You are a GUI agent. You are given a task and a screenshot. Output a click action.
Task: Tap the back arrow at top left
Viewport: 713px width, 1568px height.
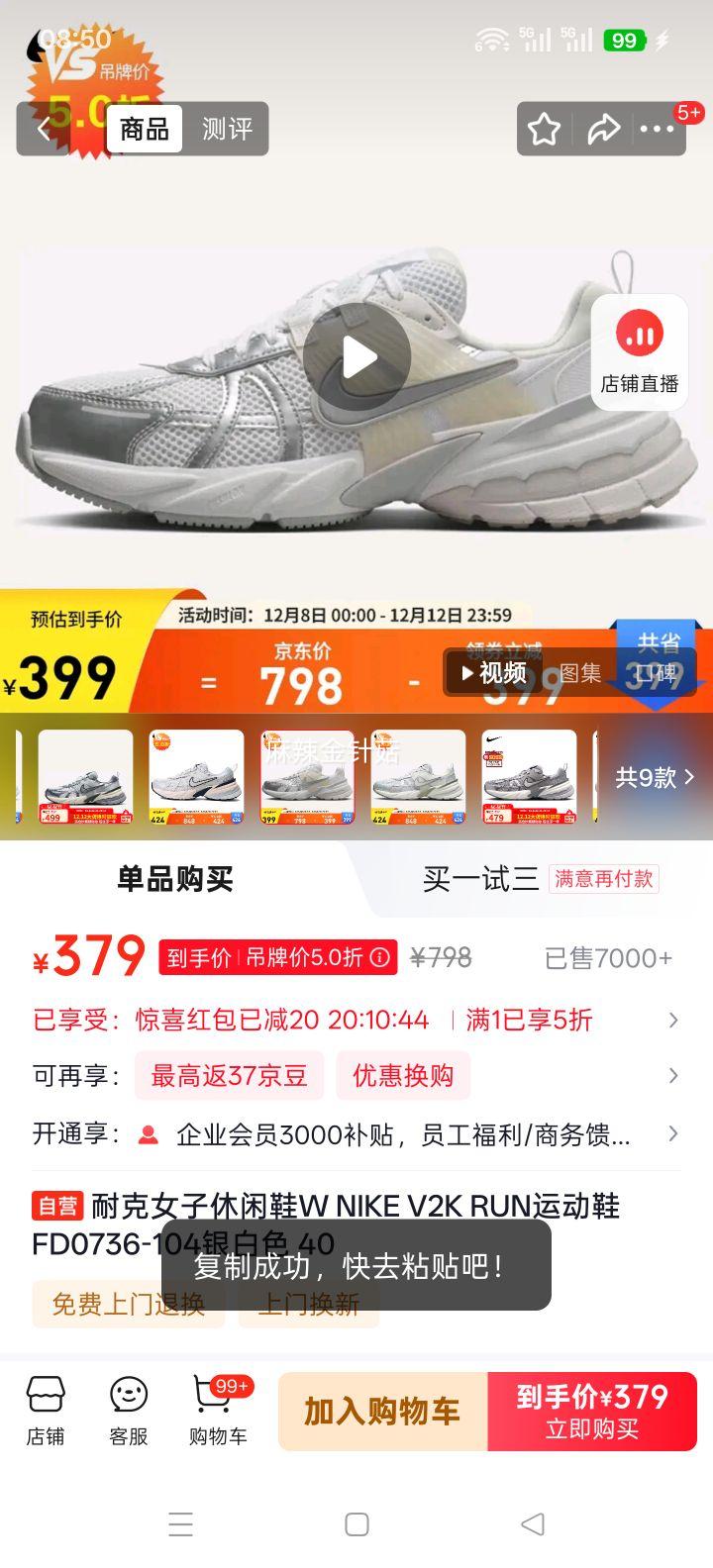42,129
